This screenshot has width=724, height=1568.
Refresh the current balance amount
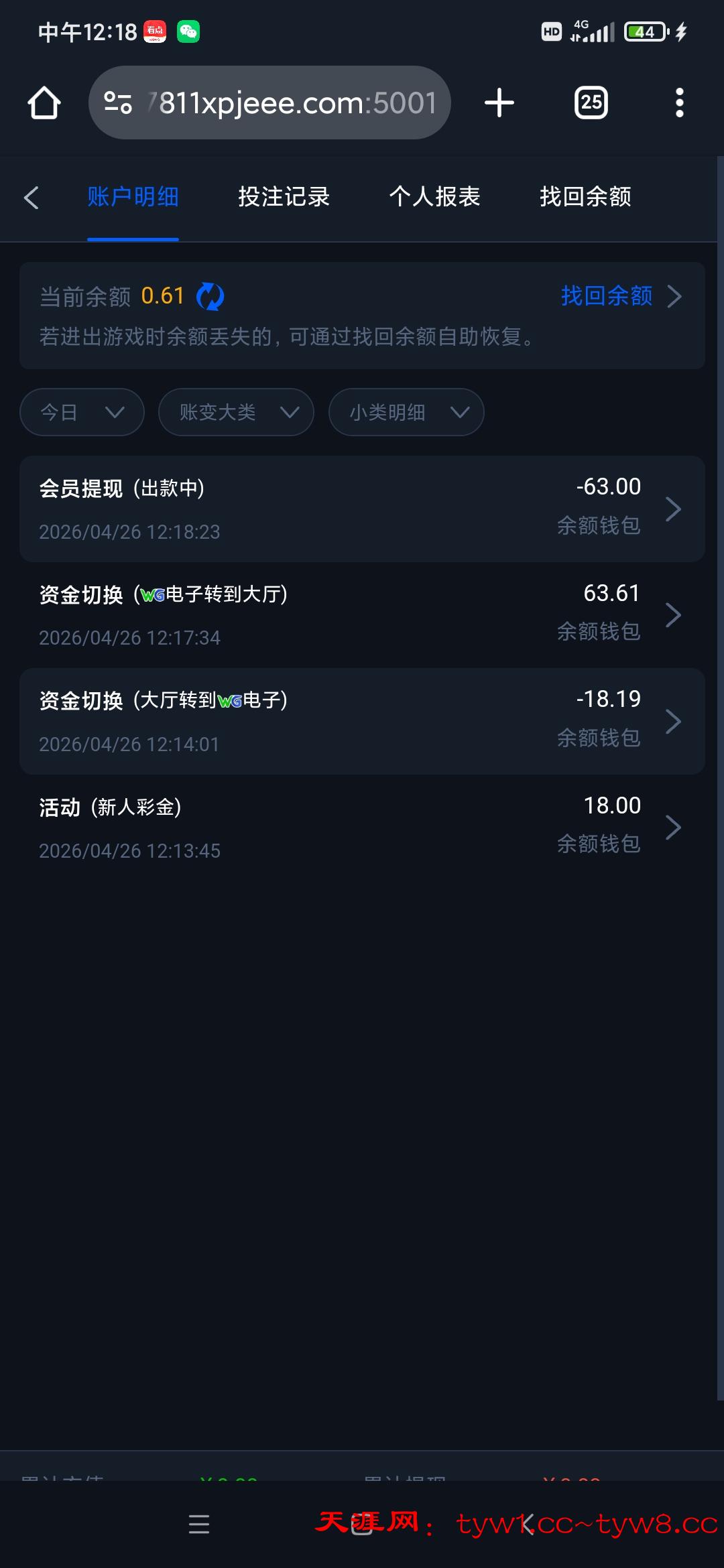pyautogui.click(x=210, y=296)
